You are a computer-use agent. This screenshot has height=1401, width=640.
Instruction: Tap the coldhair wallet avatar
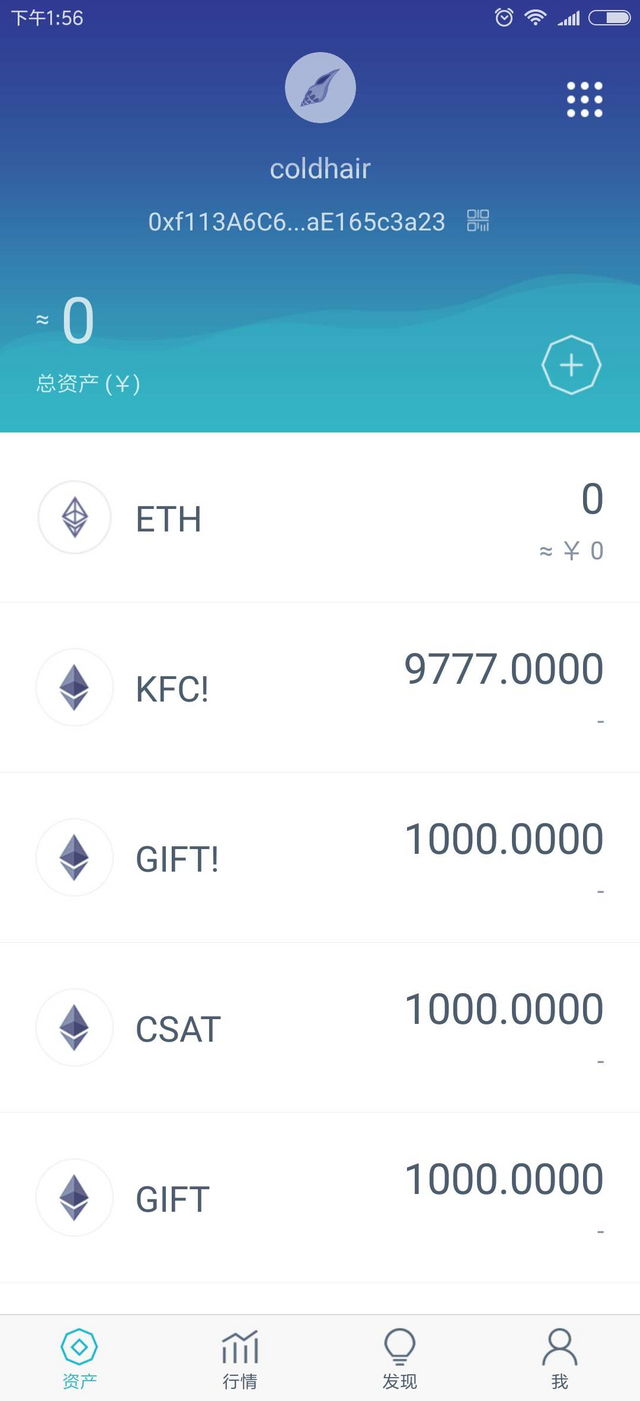pyautogui.click(x=320, y=89)
